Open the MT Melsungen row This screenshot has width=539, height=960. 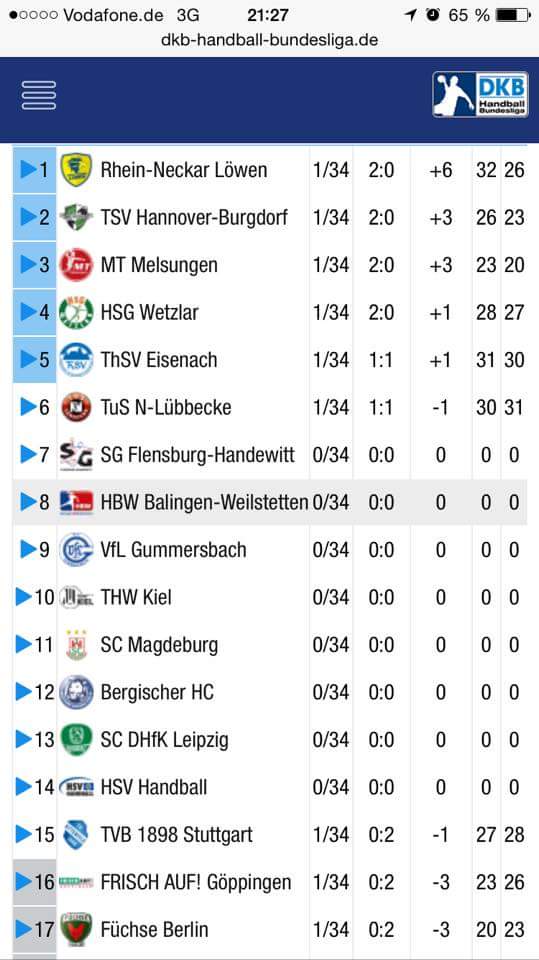tap(270, 264)
